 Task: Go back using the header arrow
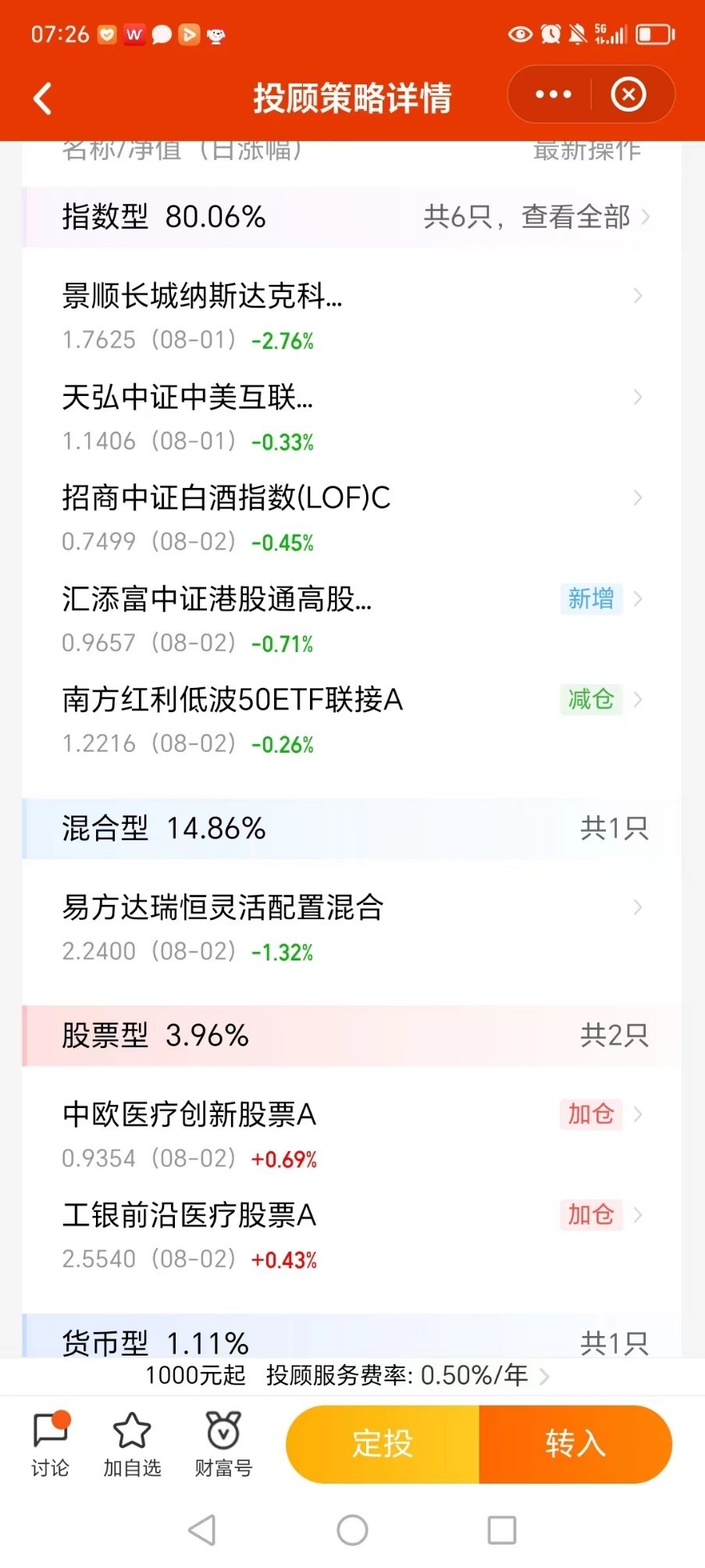(x=43, y=98)
